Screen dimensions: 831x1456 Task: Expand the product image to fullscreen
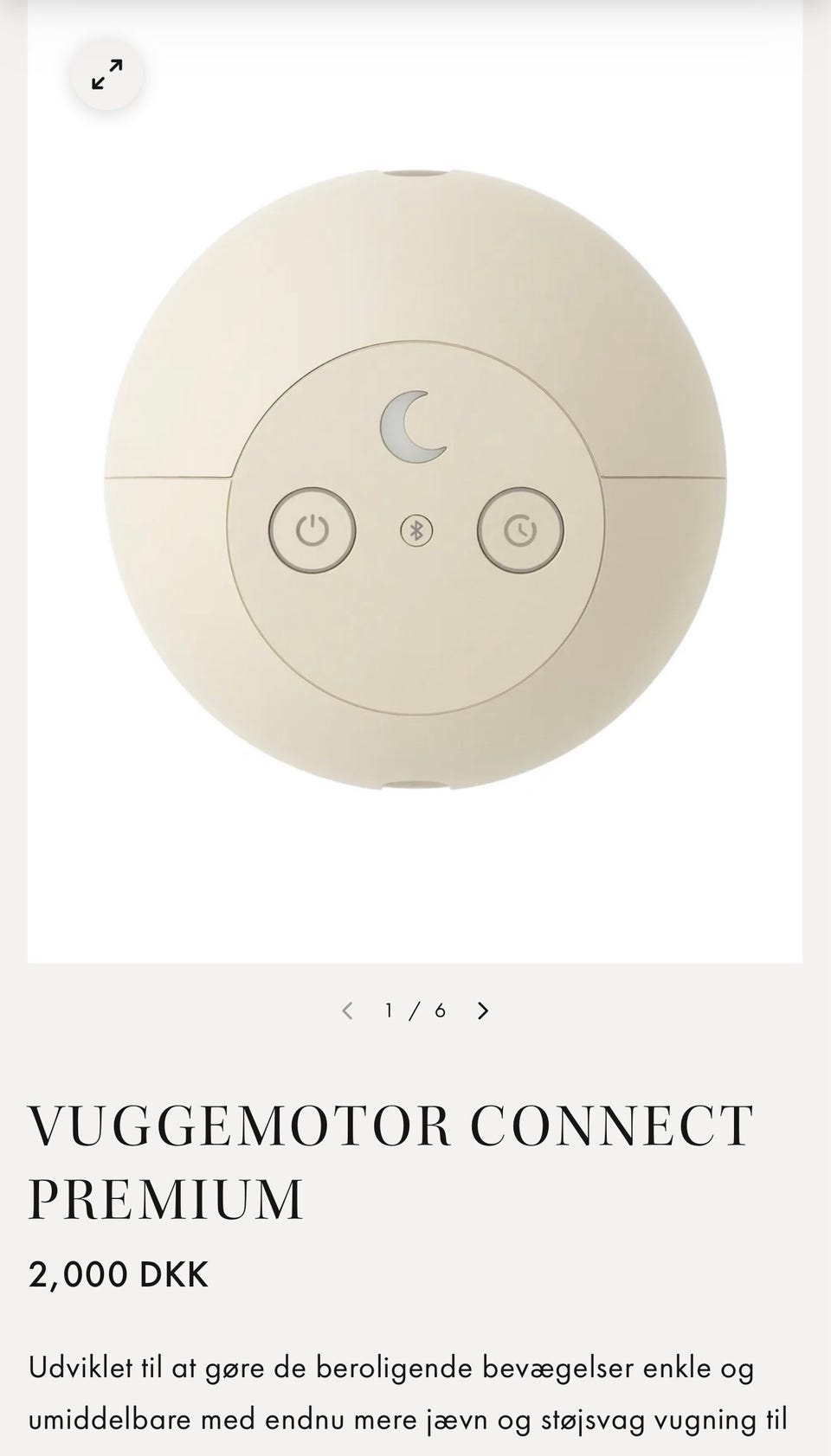(x=107, y=74)
